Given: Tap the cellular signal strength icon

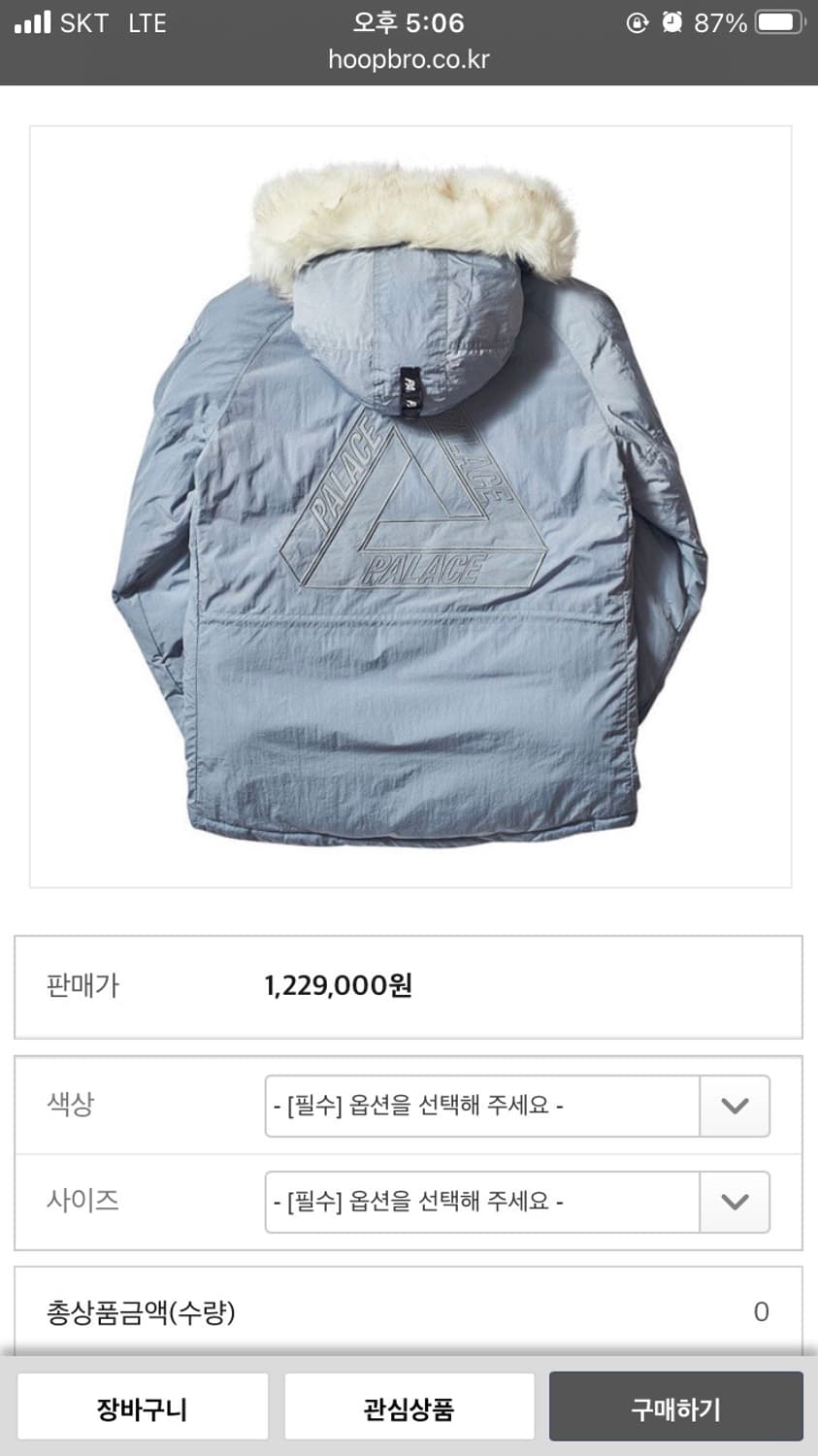Looking at the screenshot, I should pyautogui.click(x=31, y=21).
